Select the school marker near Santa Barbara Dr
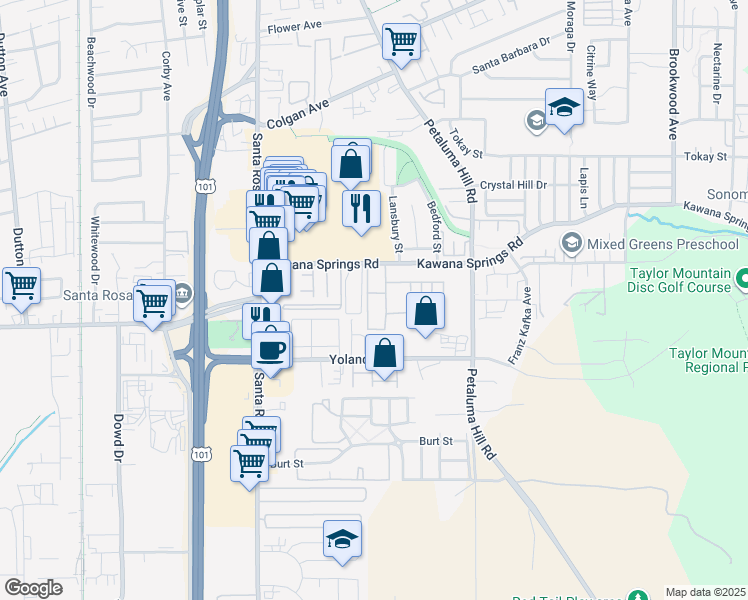The height and width of the screenshot is (600, 748). (x=564, y=107)
